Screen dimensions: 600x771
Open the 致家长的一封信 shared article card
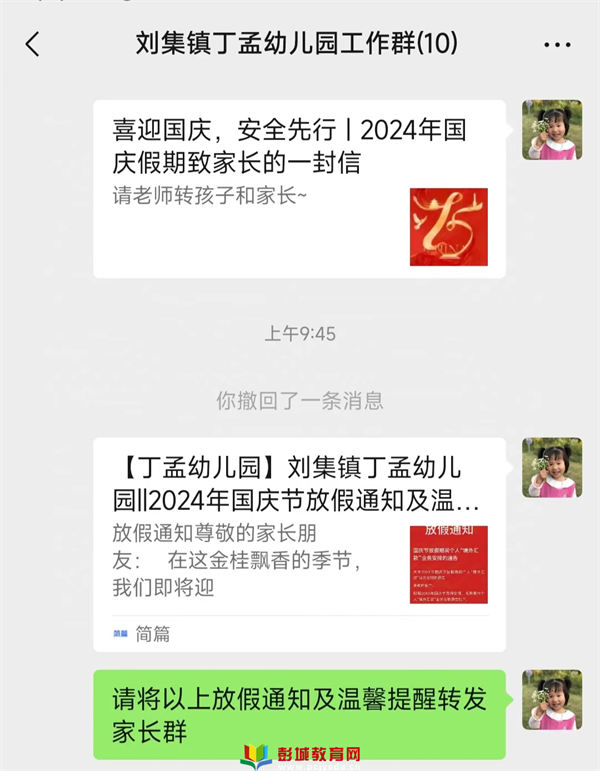299,188
